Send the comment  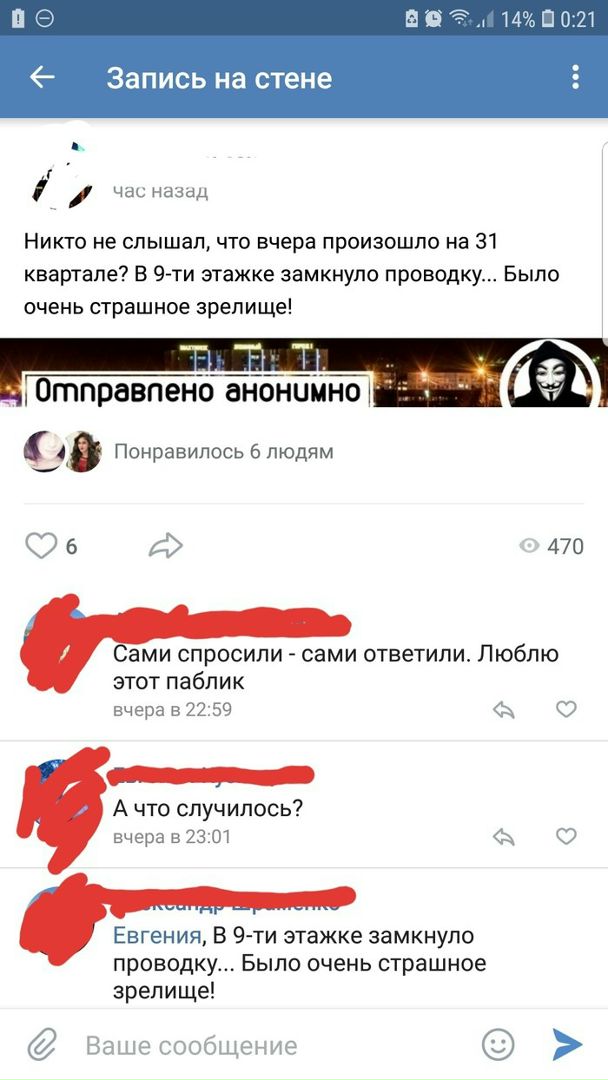click(x=567, y=1044)
